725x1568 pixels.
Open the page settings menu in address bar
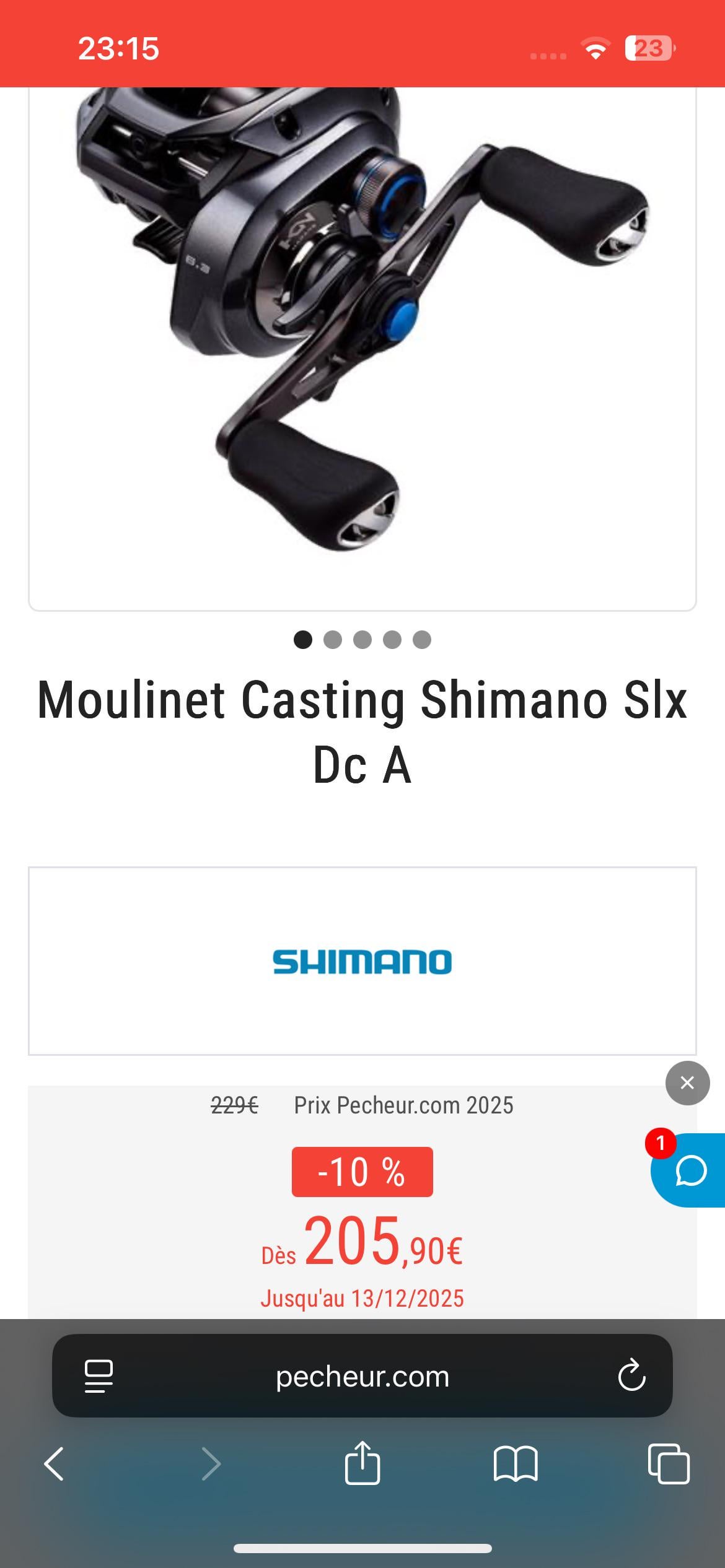tap(99, 1376)
